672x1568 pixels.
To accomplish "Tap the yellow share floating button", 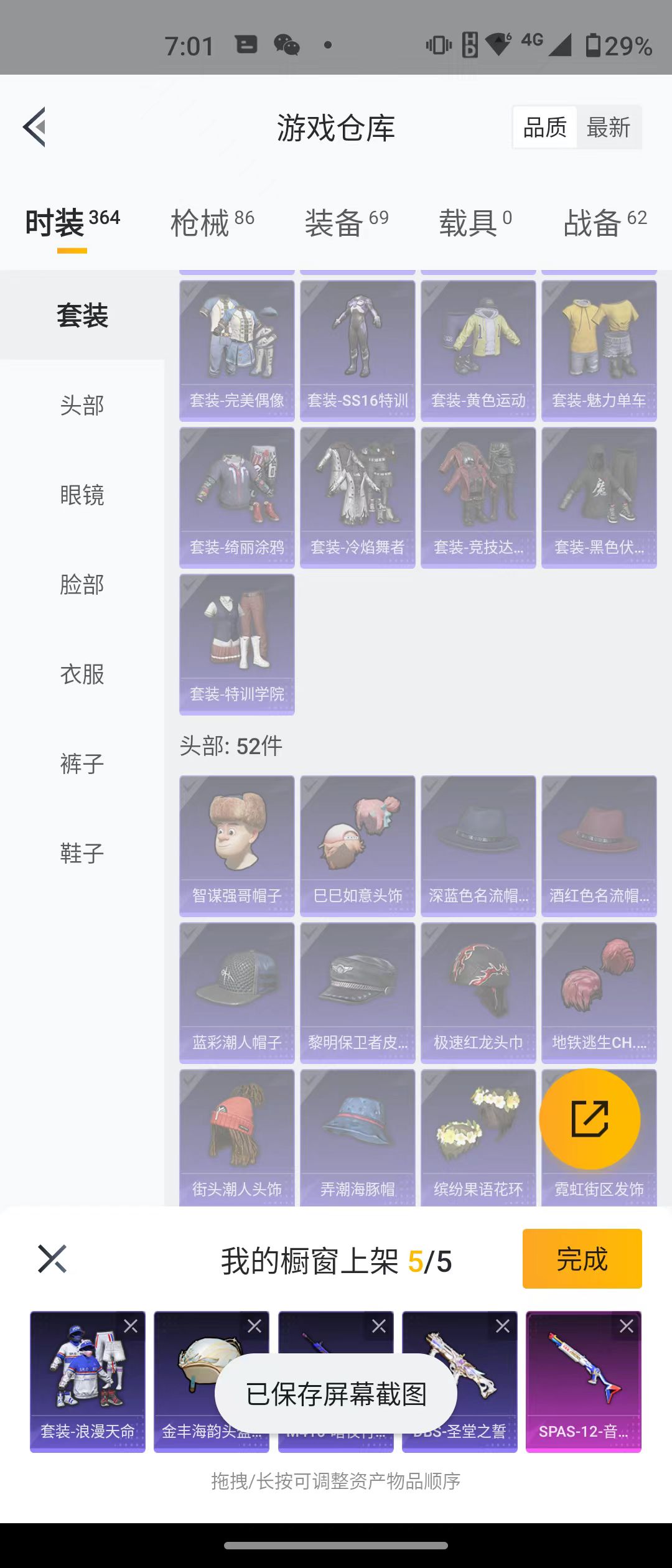I will tap(589, 1118).
